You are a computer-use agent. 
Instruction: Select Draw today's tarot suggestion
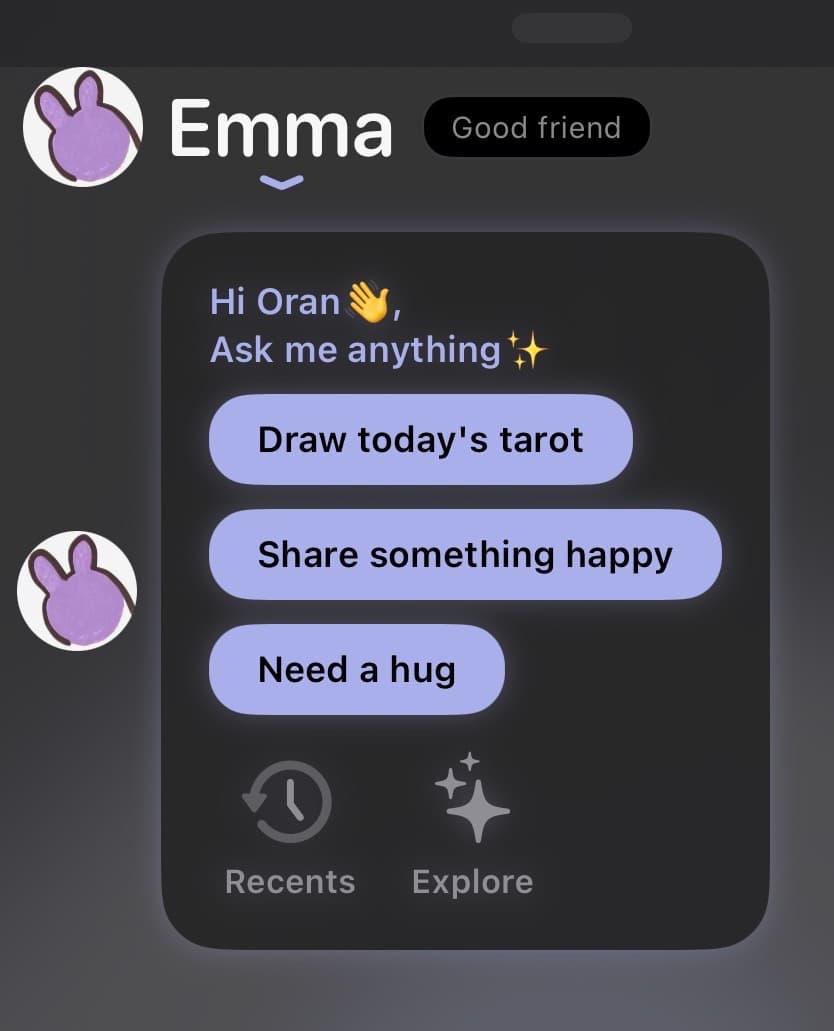[420, 439]
